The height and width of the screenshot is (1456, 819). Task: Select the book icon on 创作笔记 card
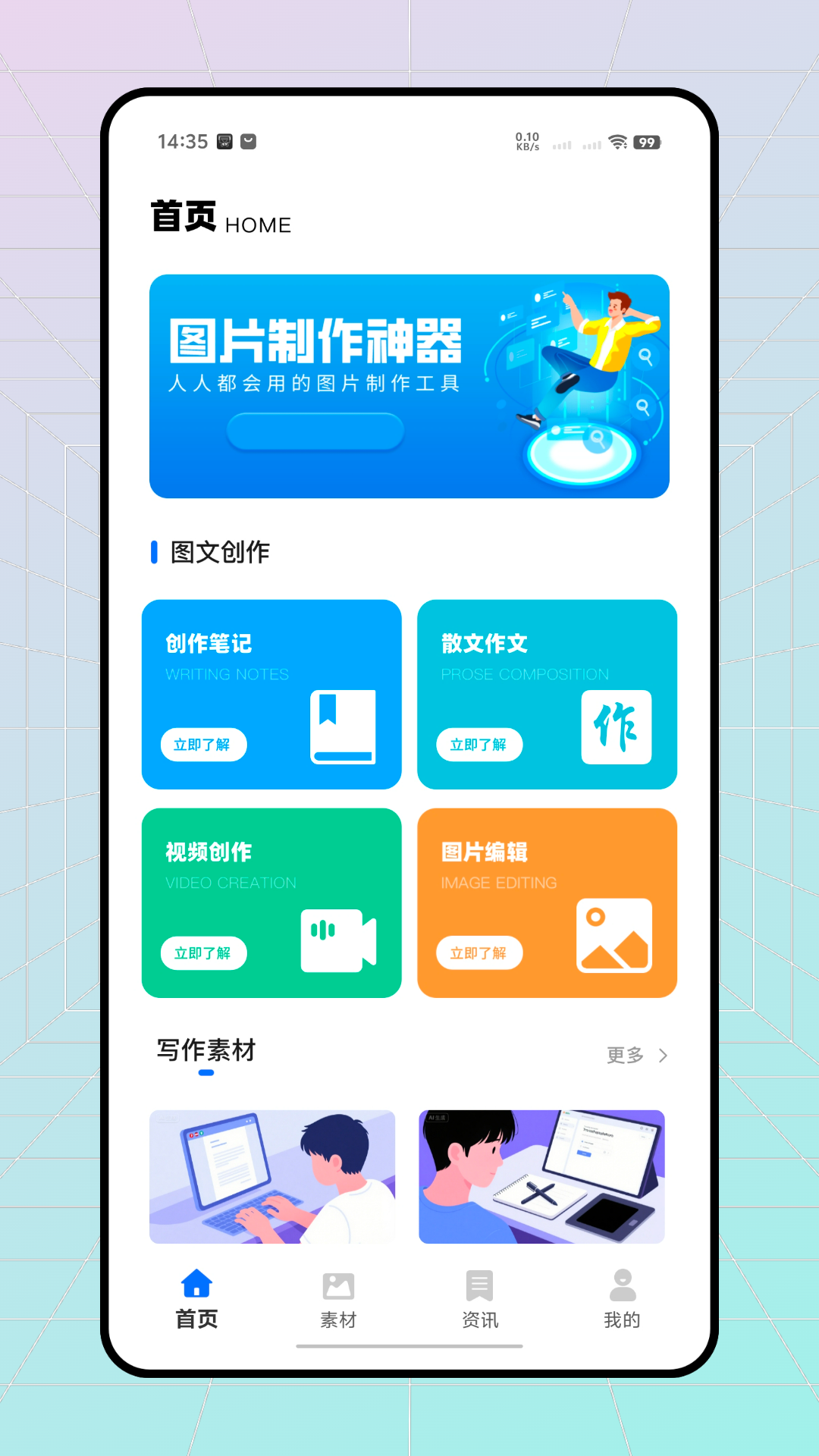tap(344, 726)
